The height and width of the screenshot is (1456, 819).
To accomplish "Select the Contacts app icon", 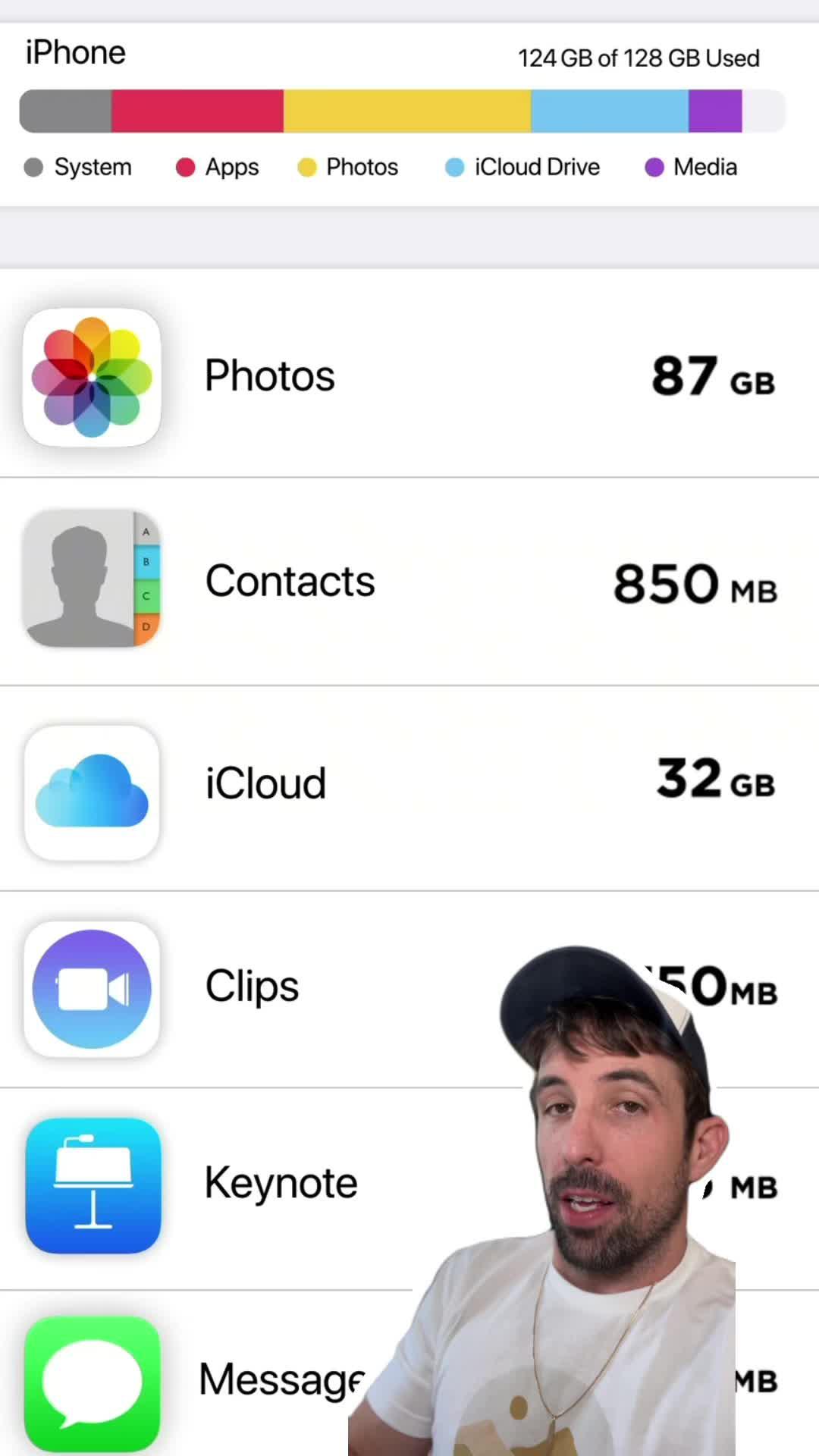I will pyautogui.click(x=92, y=579).
